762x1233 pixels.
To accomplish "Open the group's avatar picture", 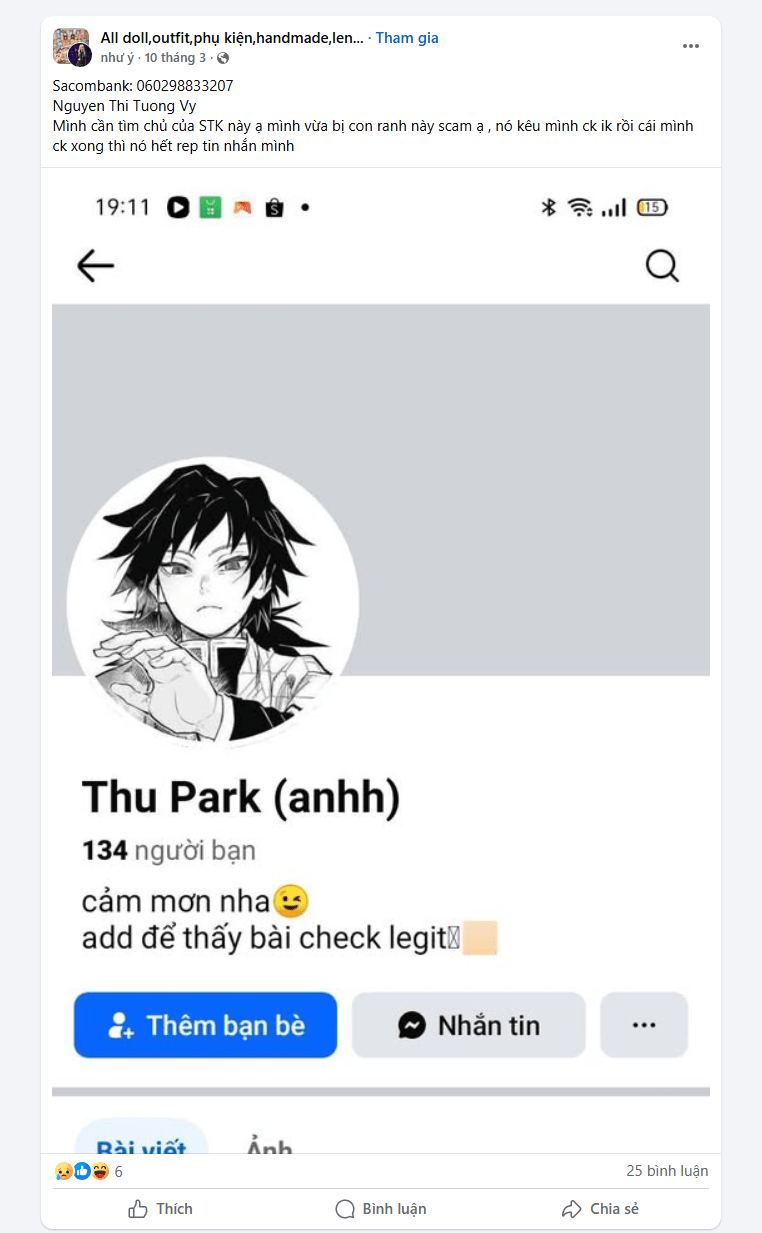I will coord(72,47).
